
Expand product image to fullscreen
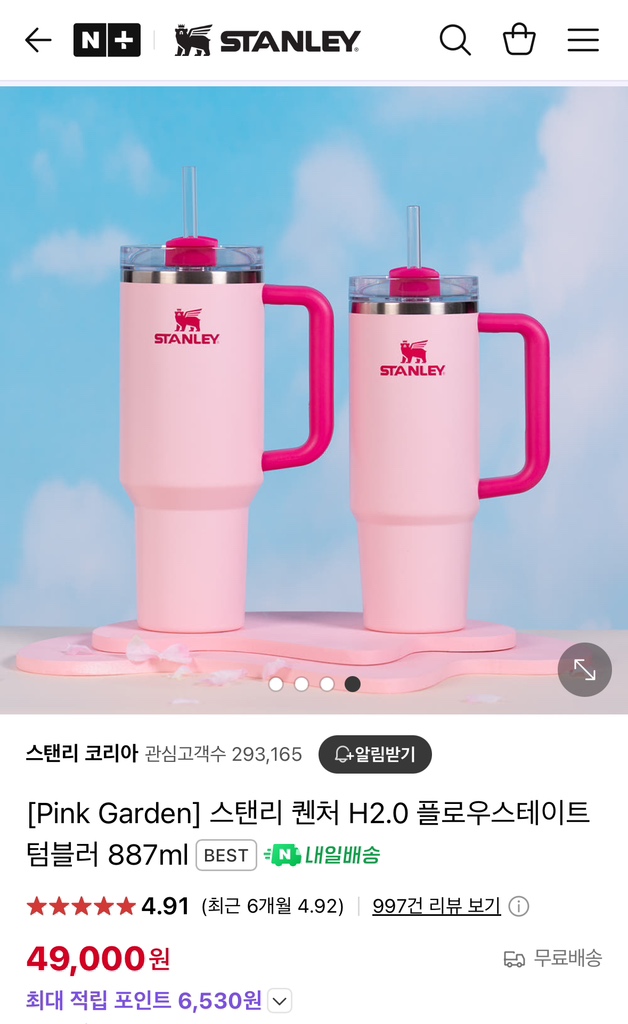click(x=584, y=670)
